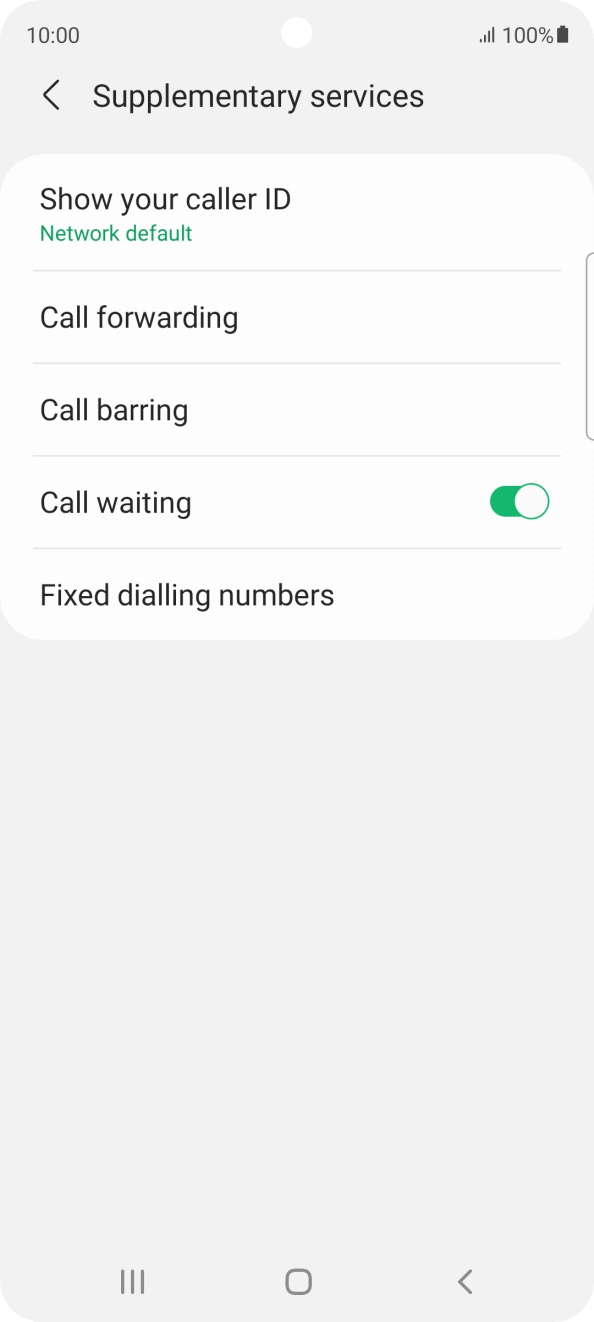Open Call barring options
This screenshot has width=594, height=1322.
pos(297,410)
